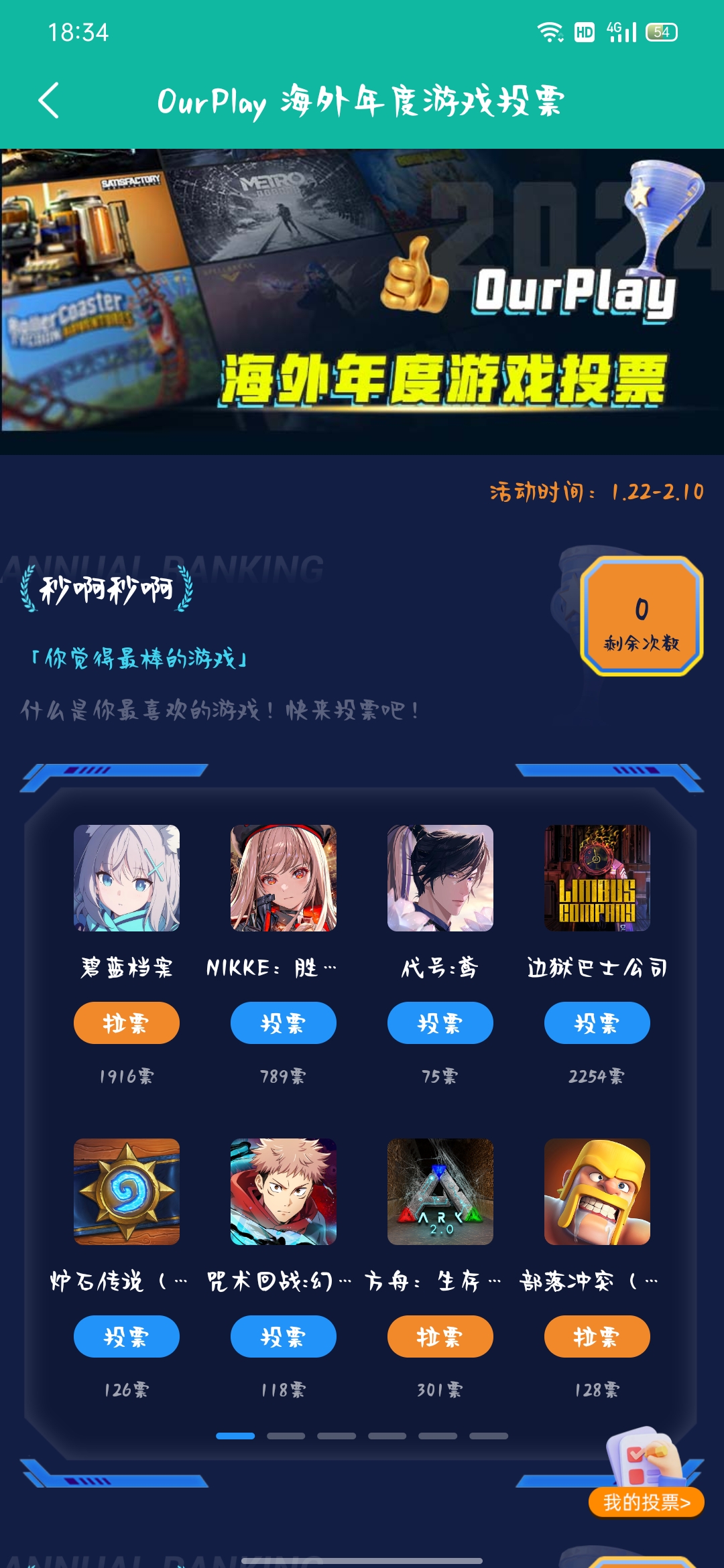
Task: Jump to the second page indicator
Action: (286, 1436)
